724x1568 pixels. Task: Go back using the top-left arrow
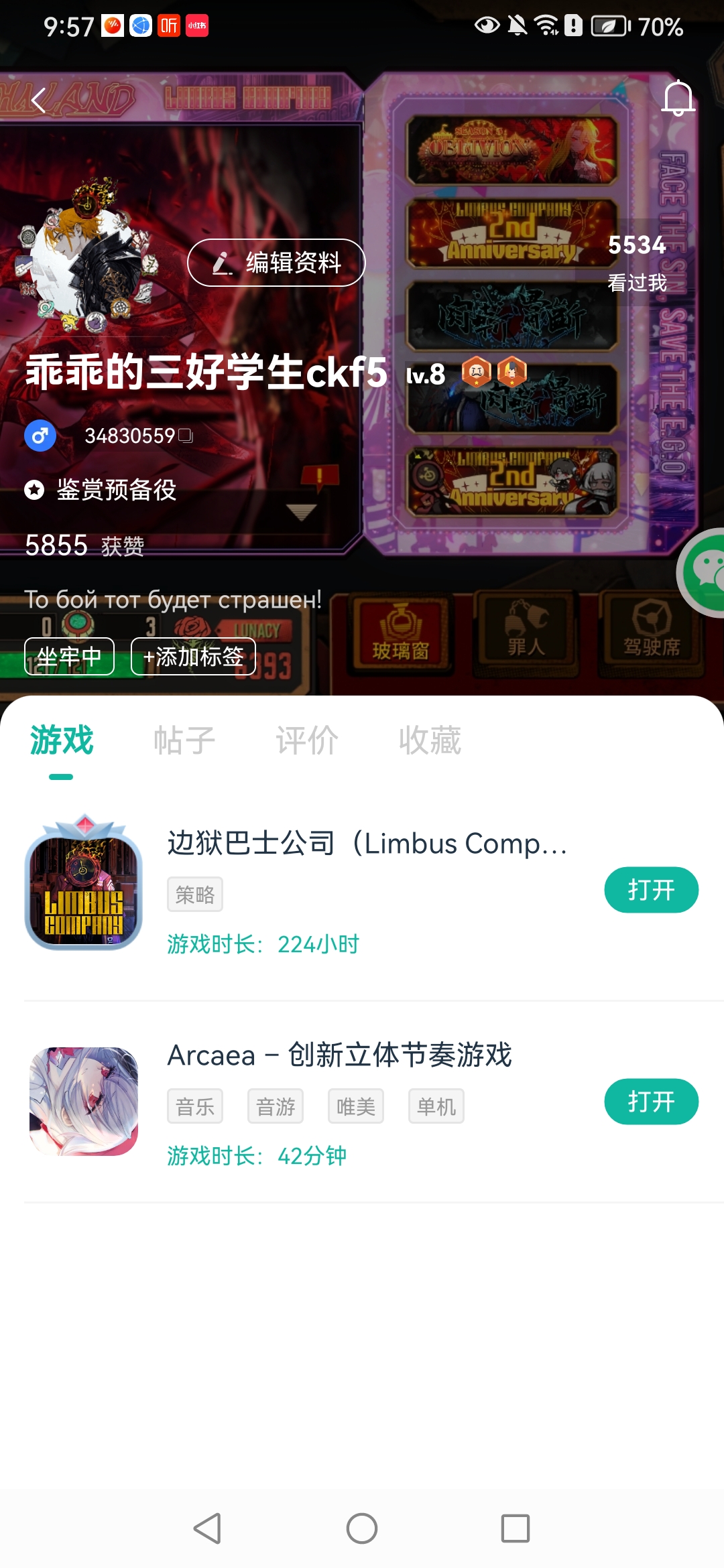(39, 101)
